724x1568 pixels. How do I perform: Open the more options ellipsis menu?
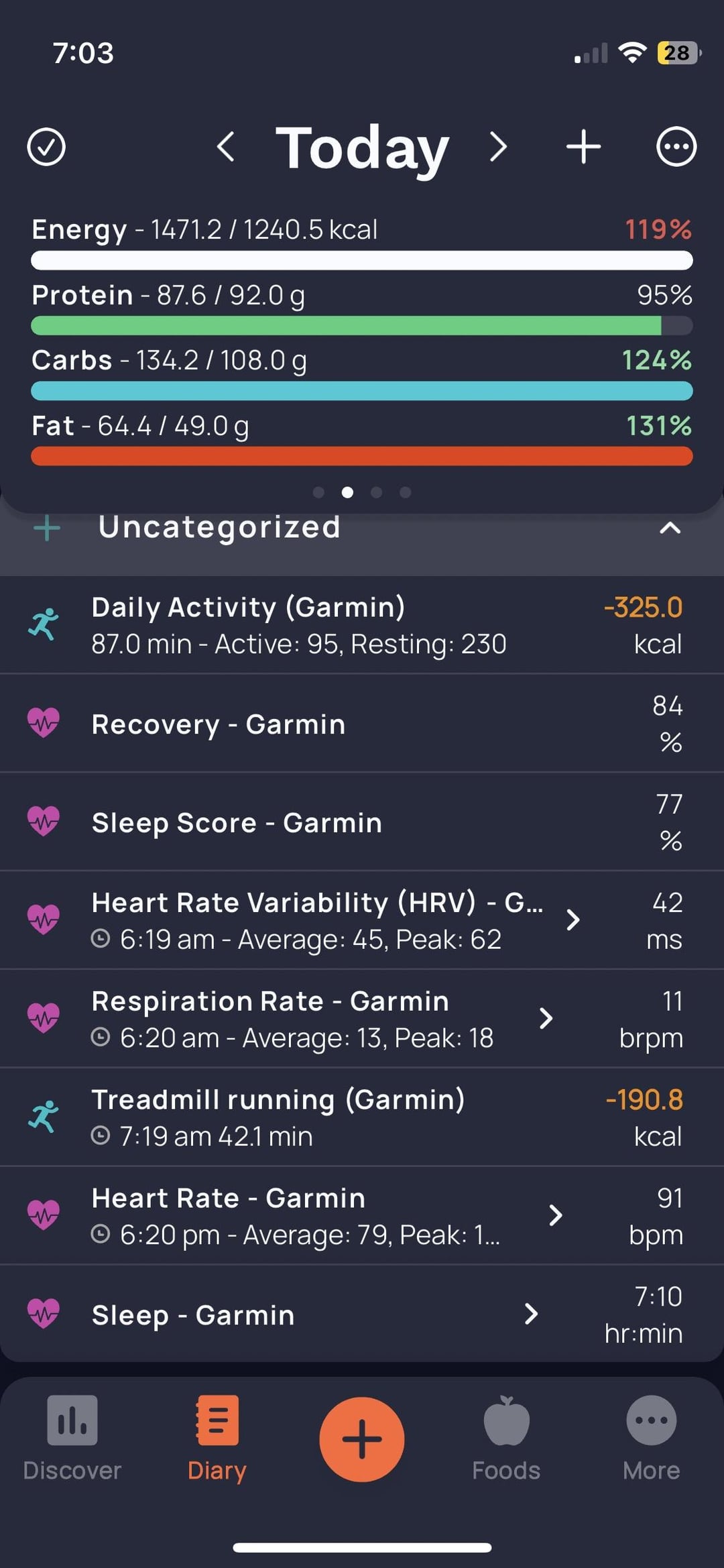(x=676, y=147)
